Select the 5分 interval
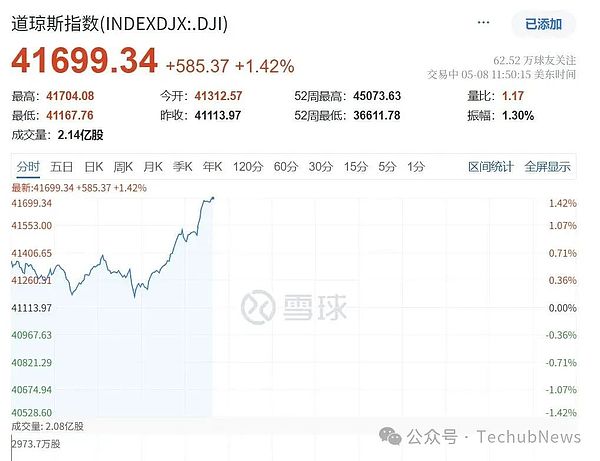Screen dimensions: 600x461 [386, 166]
